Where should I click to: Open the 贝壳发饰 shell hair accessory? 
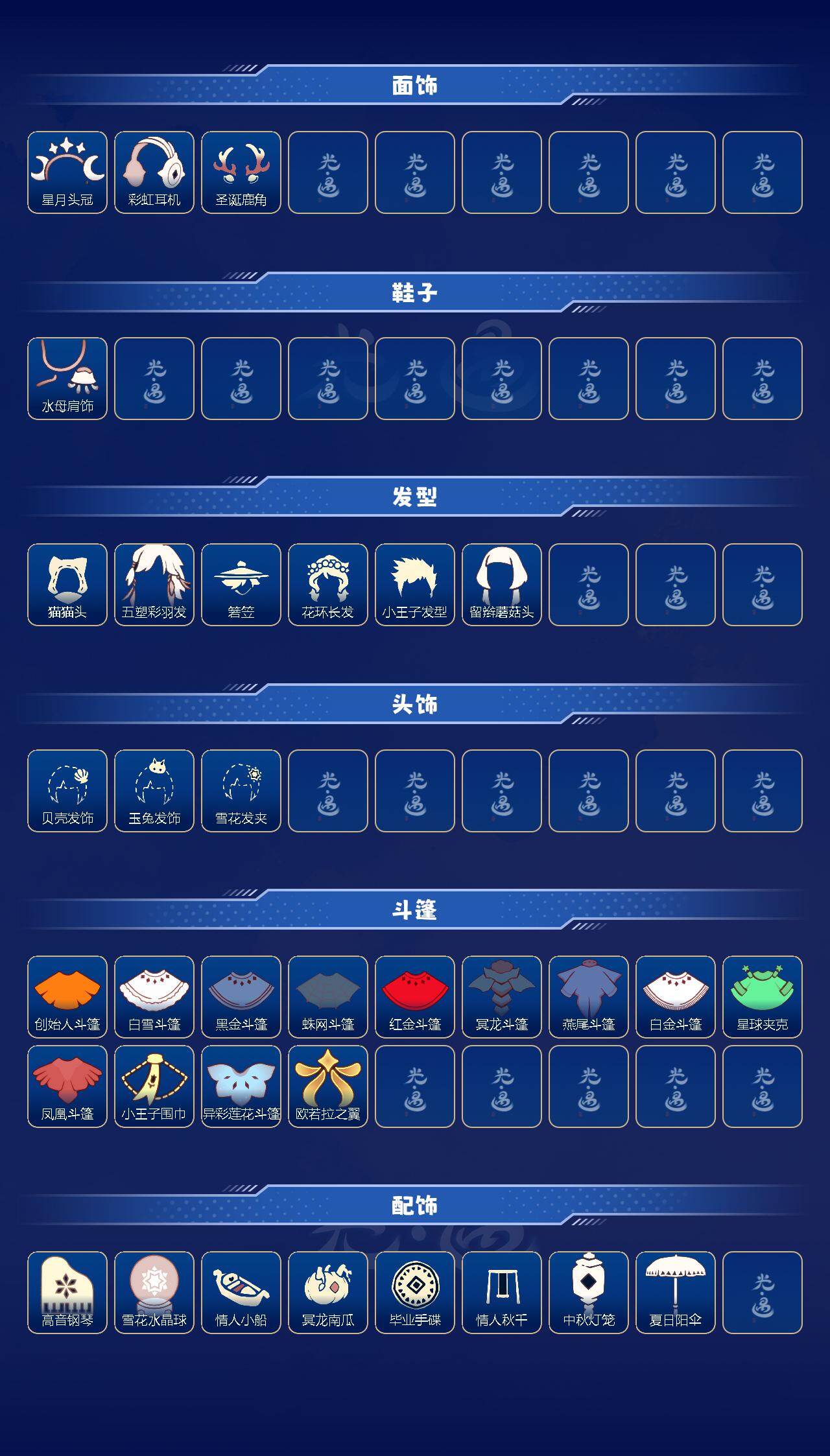click(x=67, y=789)
